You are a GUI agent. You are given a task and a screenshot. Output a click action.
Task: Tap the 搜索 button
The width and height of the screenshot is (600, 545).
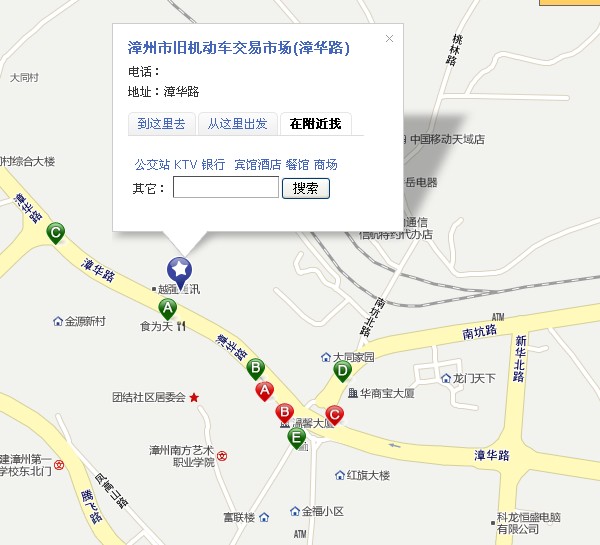[x=306, y=188]
